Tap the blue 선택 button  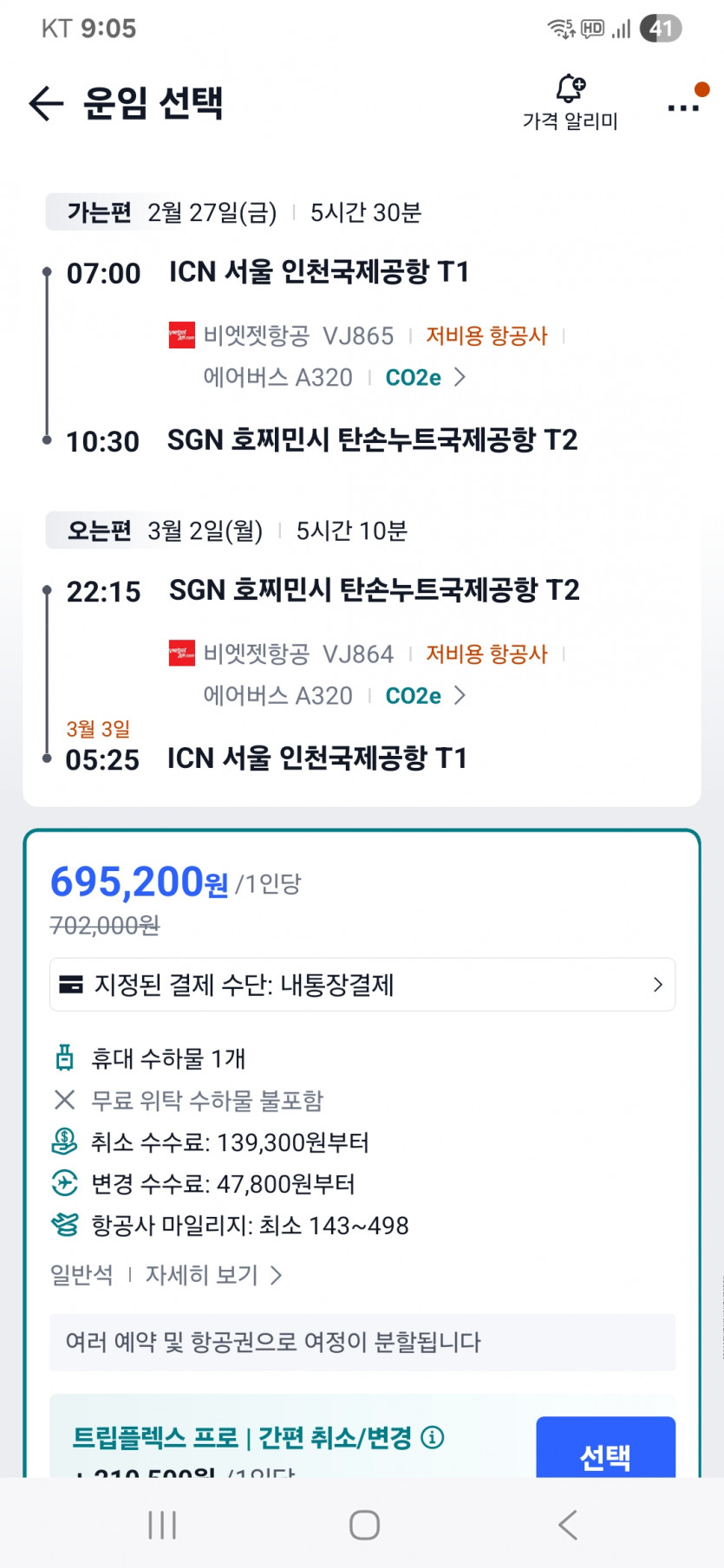(604, 1451)
